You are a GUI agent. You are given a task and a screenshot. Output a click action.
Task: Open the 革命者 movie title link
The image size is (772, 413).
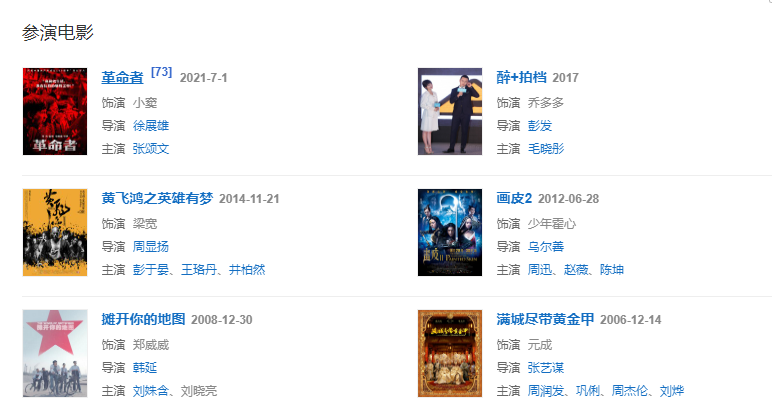(123, 78)
